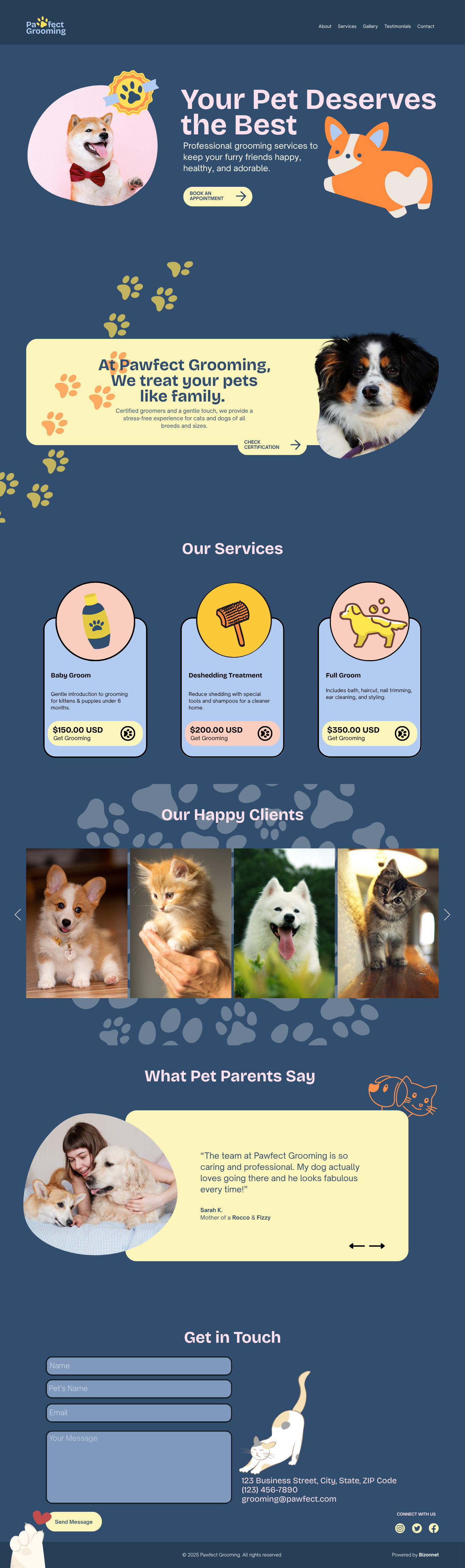Jump to the Testimonials section

[398, 26]
